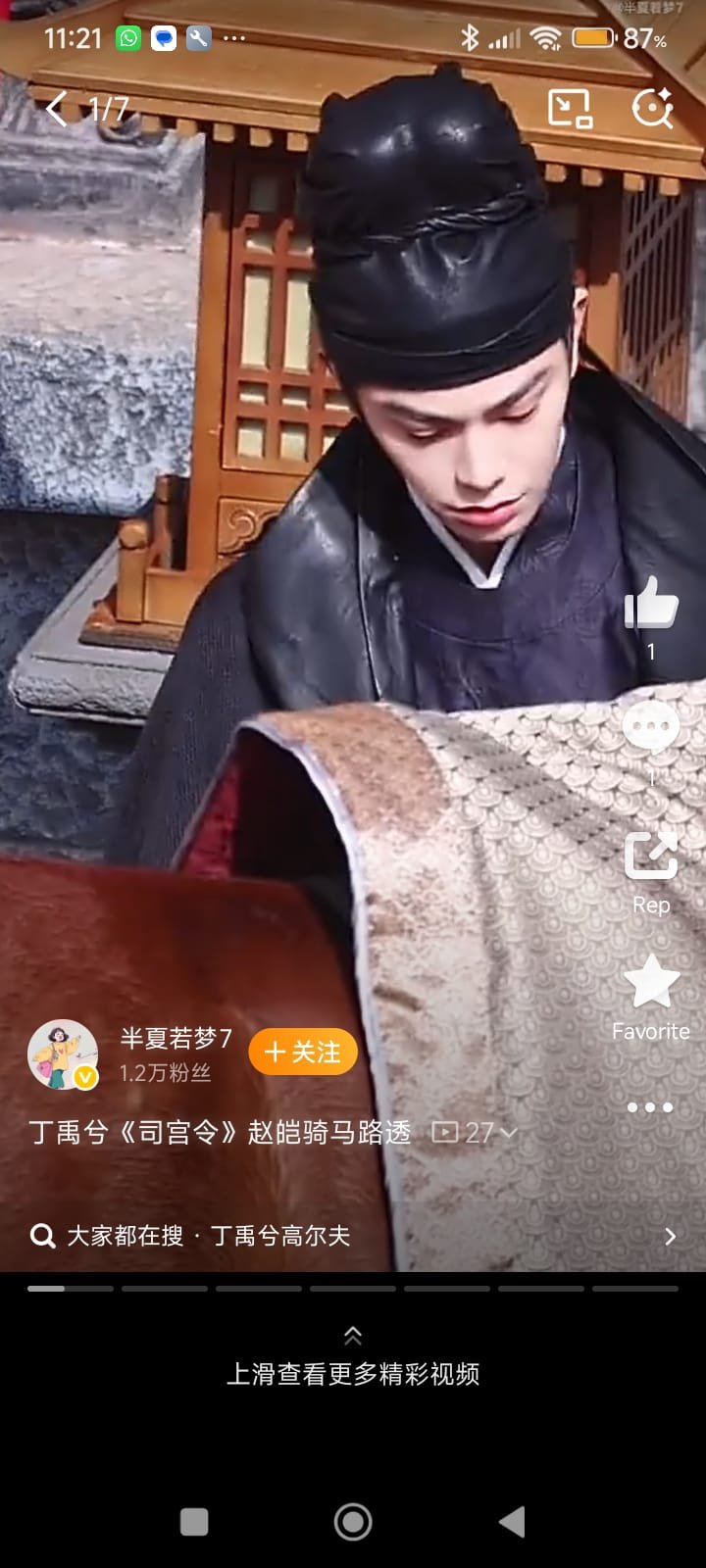The height and width of the screenshot is (1568, 706).
Task: Open 半夏若梦7 profile avatar
Action: (62, 1054)
